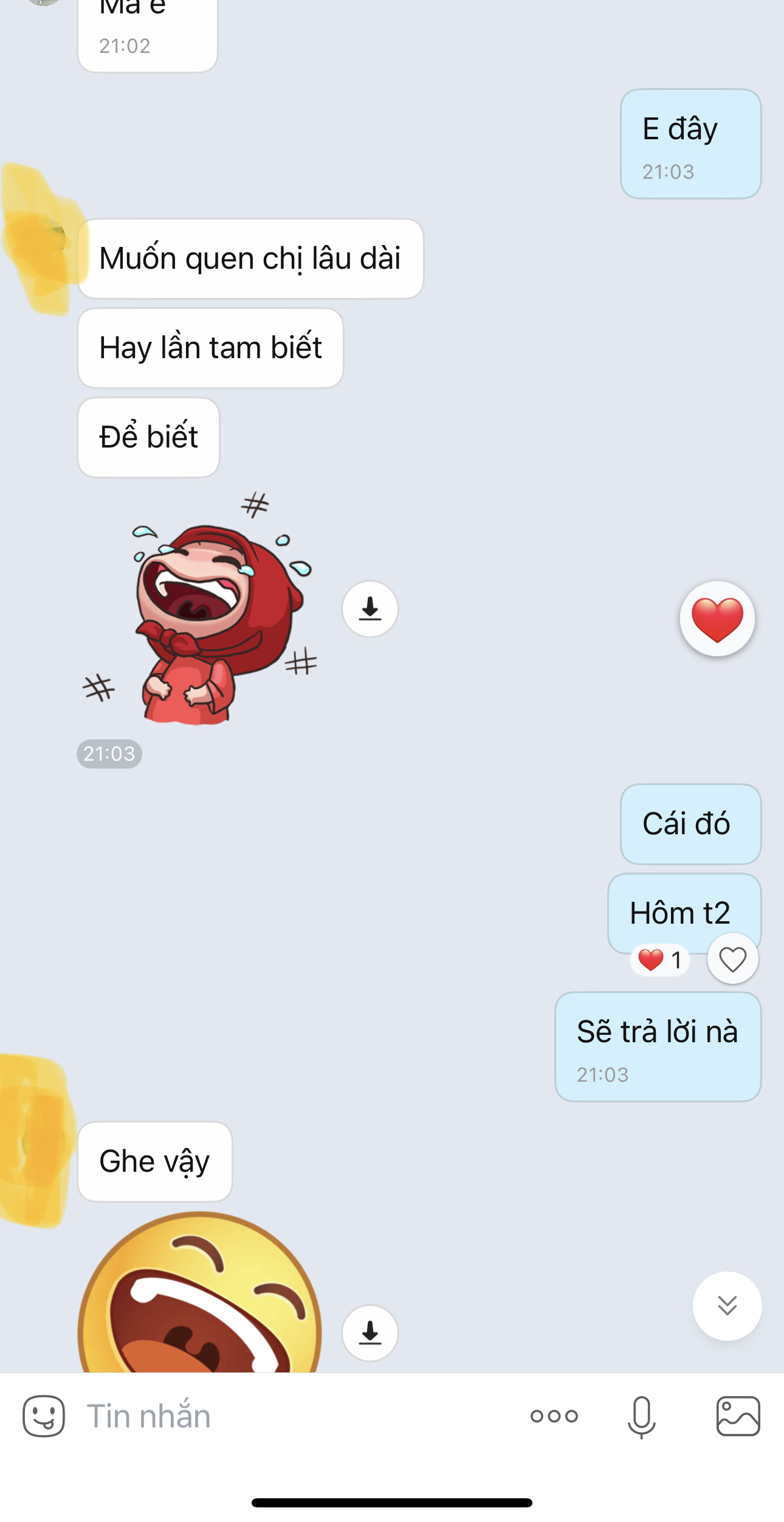
Task: Record a voice message with the microphone
Action: (641, 1416)
